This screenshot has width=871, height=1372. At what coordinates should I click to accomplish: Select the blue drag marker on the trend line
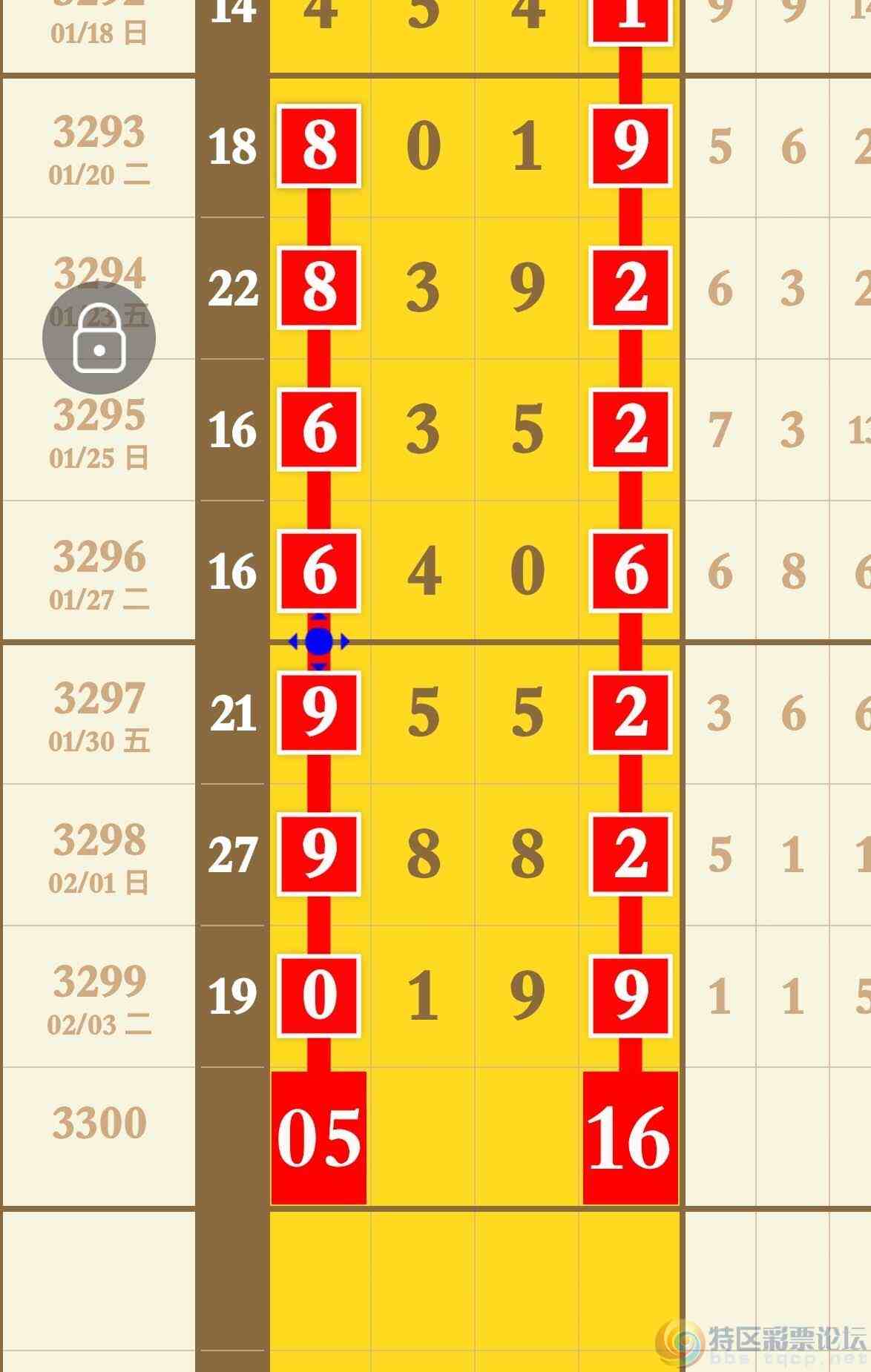coord(318,642)
